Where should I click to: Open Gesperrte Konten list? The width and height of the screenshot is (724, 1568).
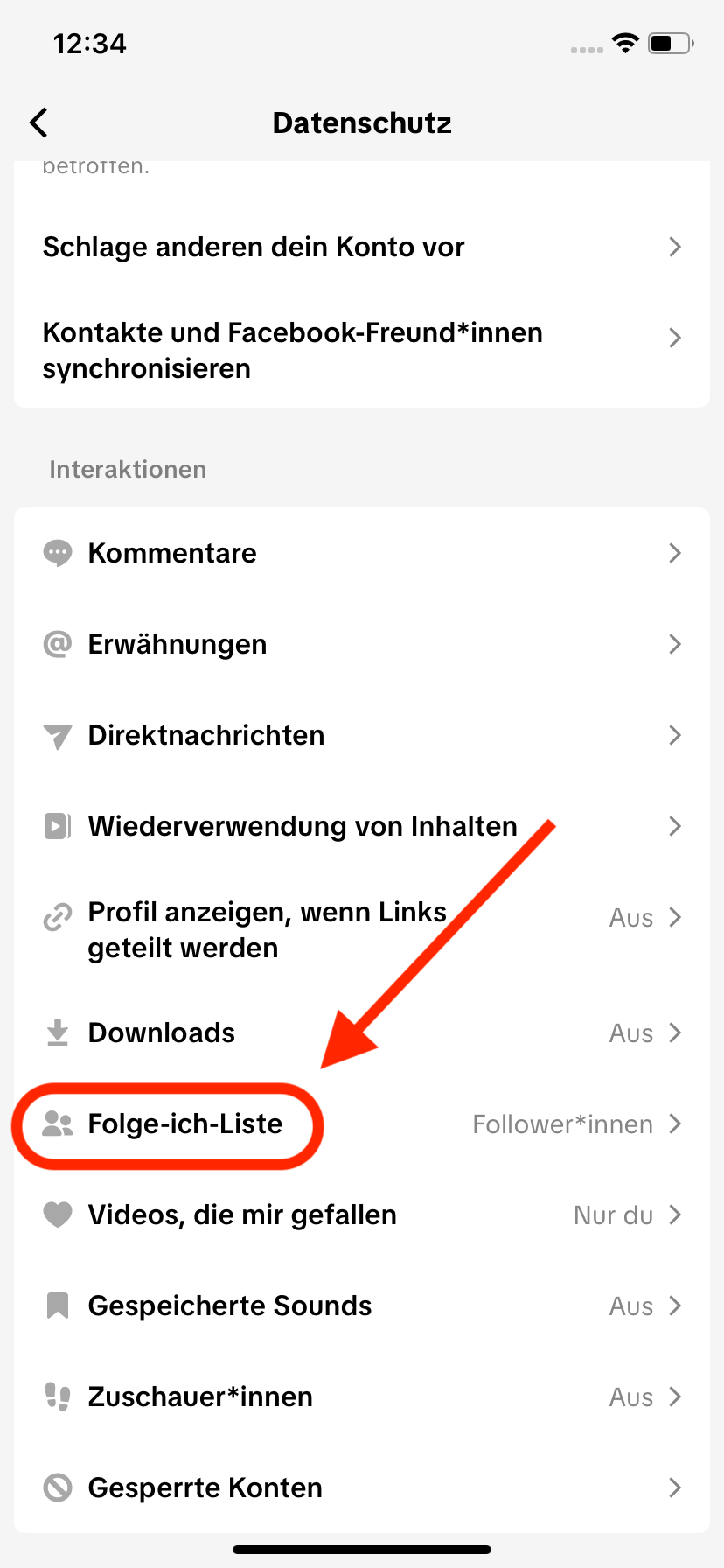click(362, 1487)
